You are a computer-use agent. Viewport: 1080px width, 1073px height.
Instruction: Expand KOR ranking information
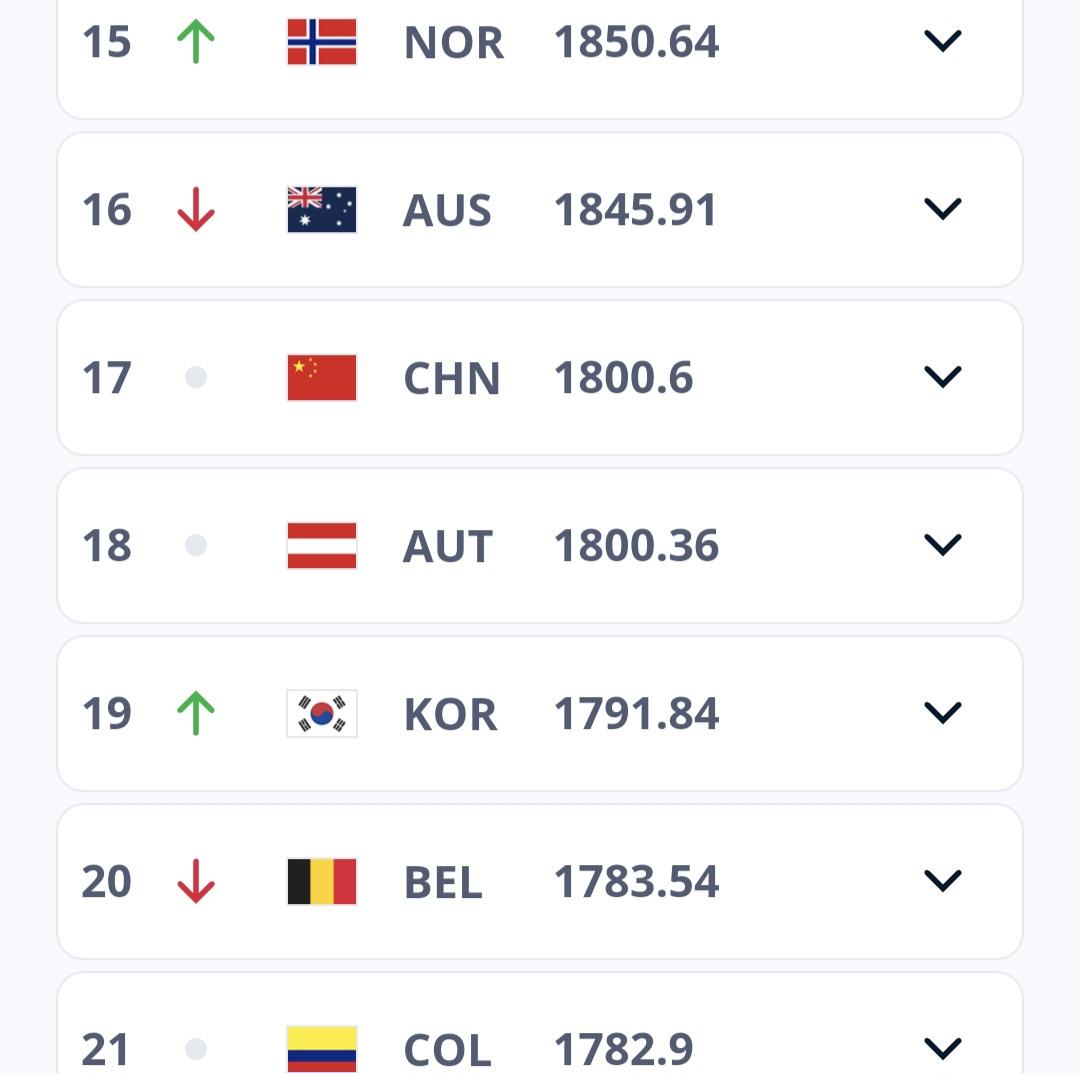(942, 713)
